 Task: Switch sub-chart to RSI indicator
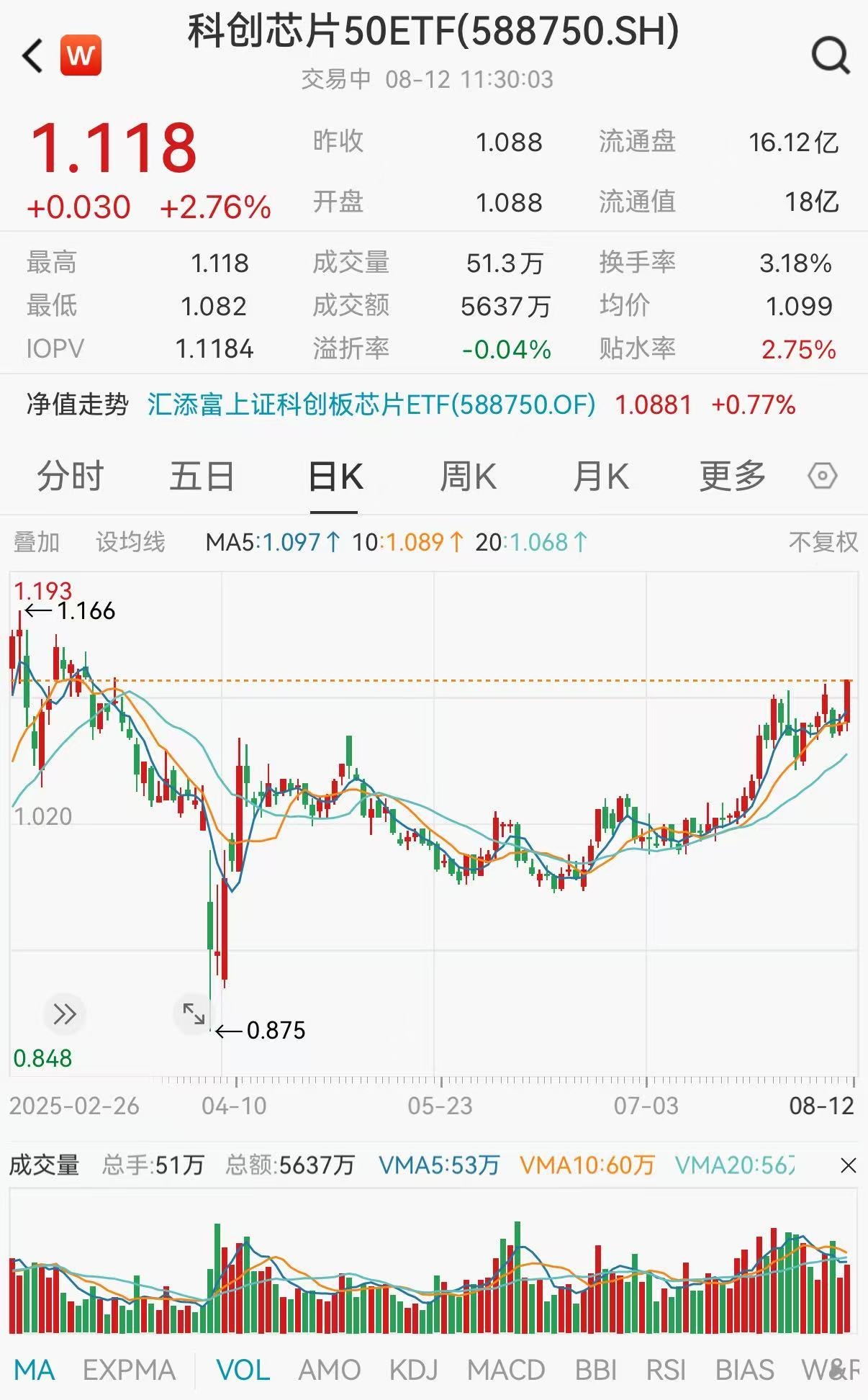coord(666,1370)
